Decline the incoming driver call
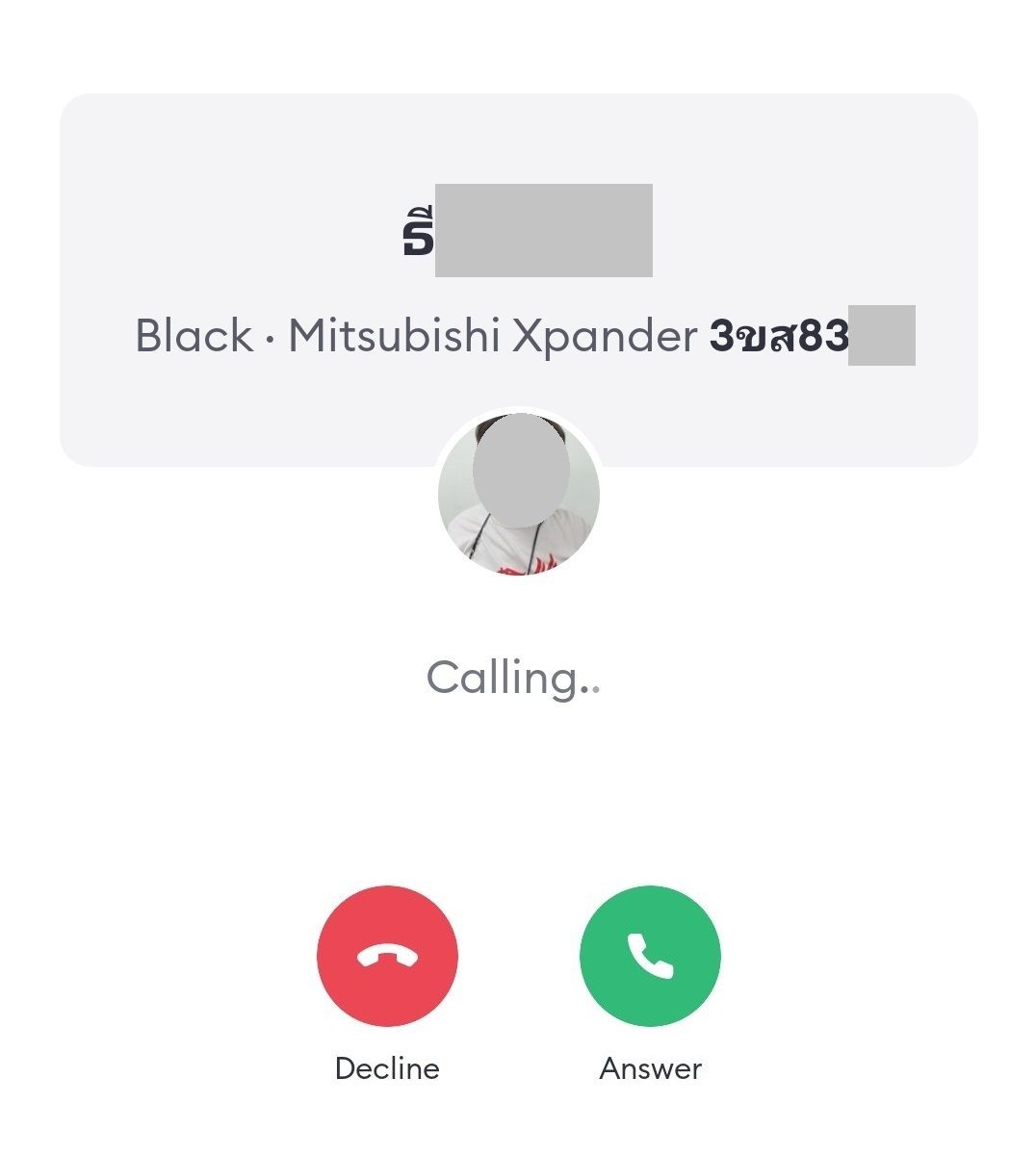Image resolution: width=1036 pixels, height=1155 pixels. click(387, 956)
